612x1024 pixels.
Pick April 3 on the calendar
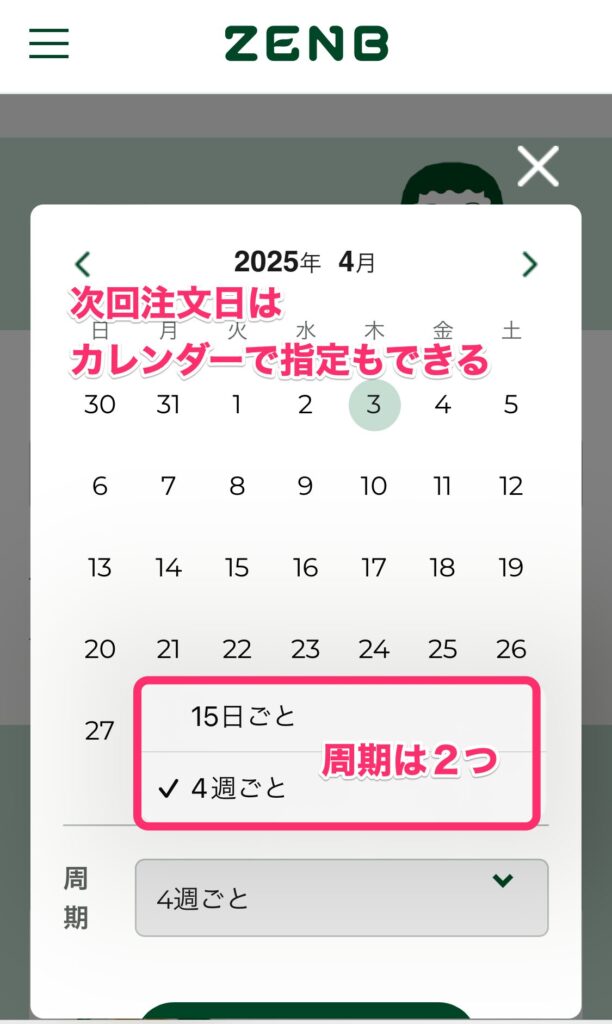[x=374, y=405]
